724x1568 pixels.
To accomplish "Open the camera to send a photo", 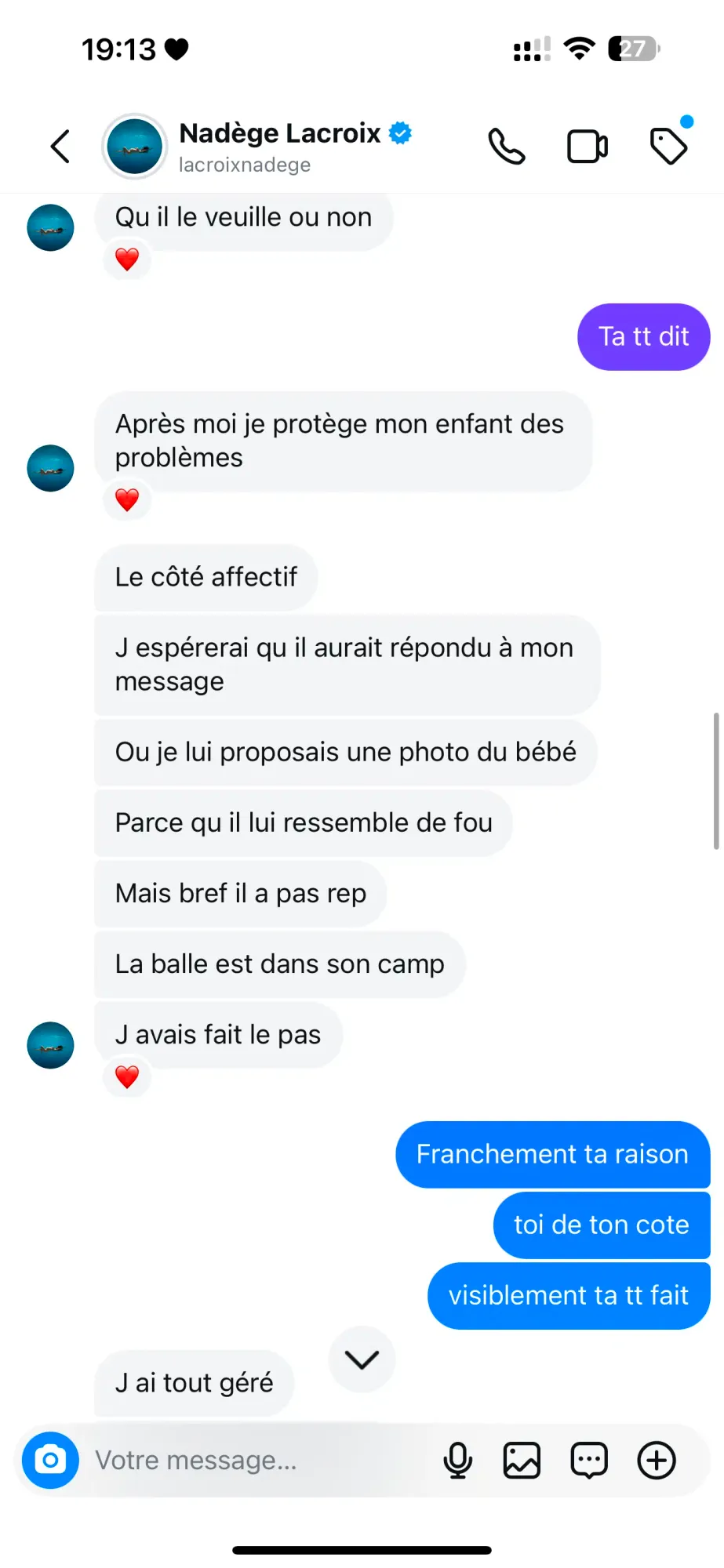I will [49, 1460].
